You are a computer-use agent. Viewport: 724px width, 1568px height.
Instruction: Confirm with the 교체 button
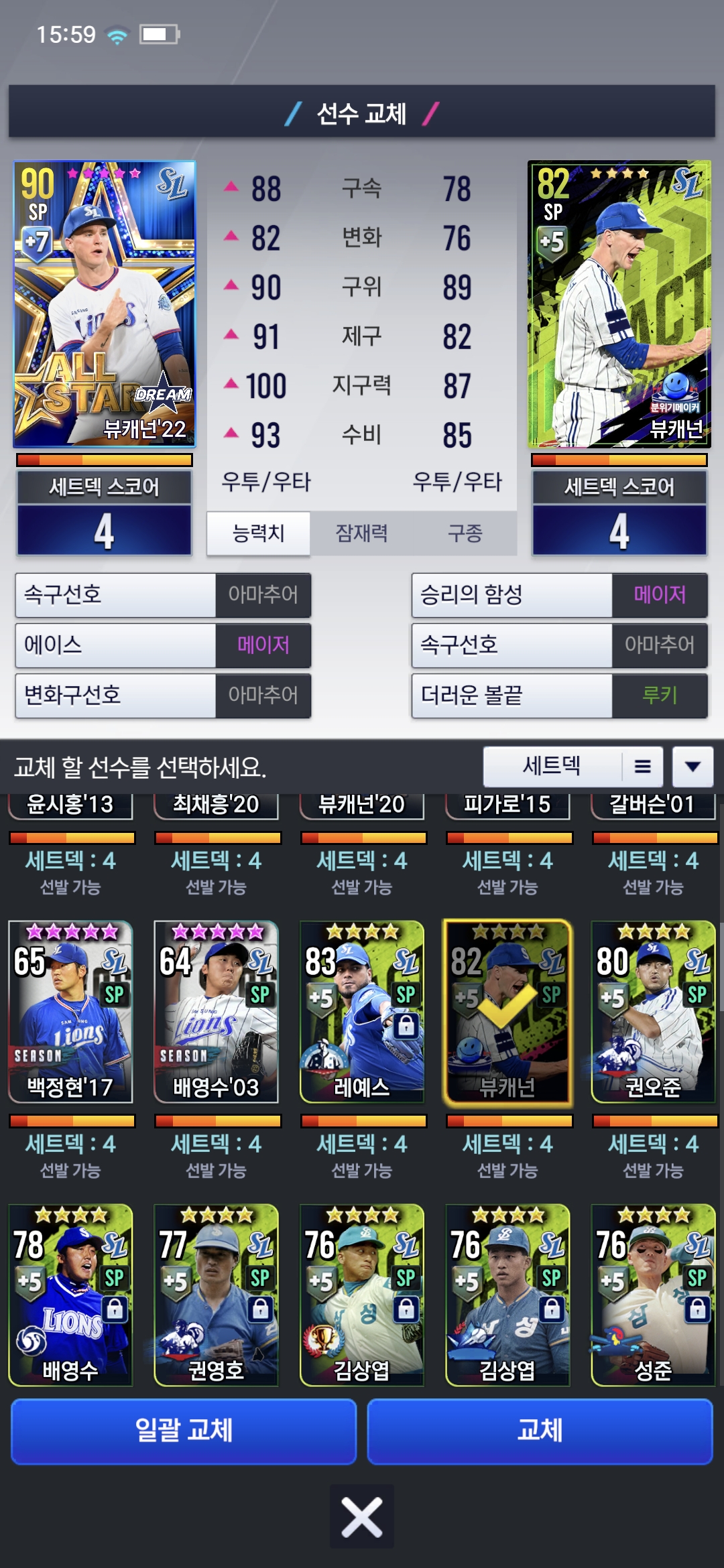tap(540, 1431)
